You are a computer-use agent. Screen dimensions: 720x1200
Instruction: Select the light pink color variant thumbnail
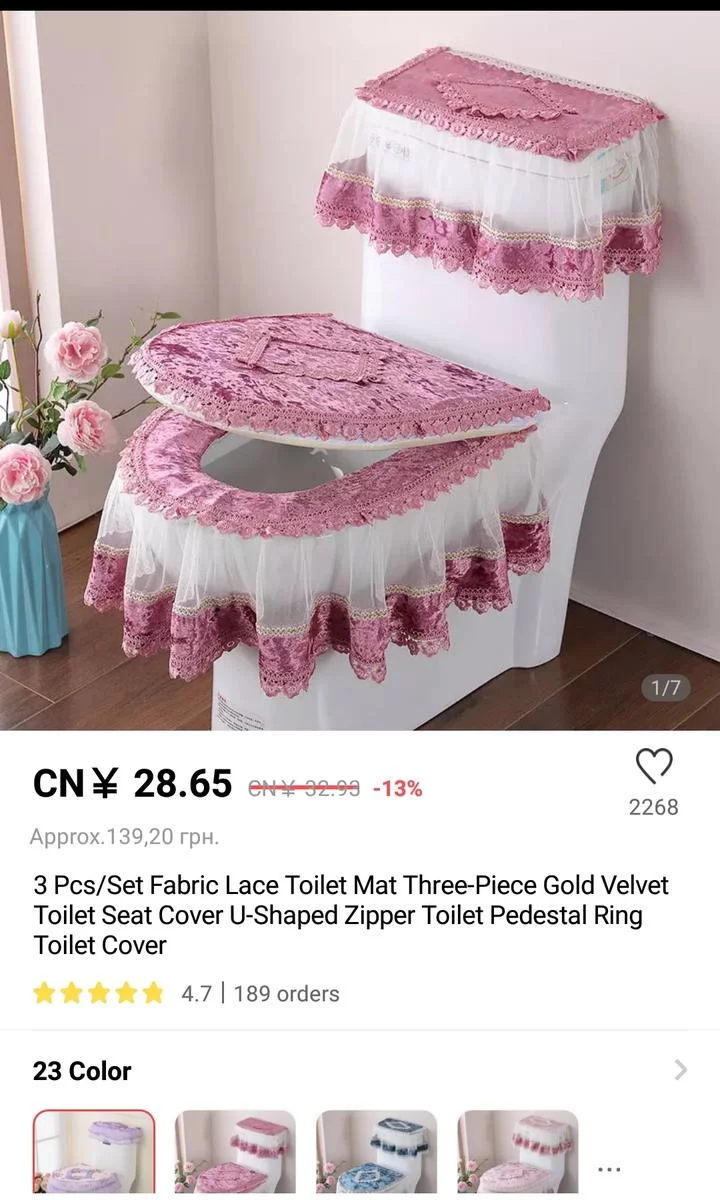pyautogui.click(x=517, y=1152)
